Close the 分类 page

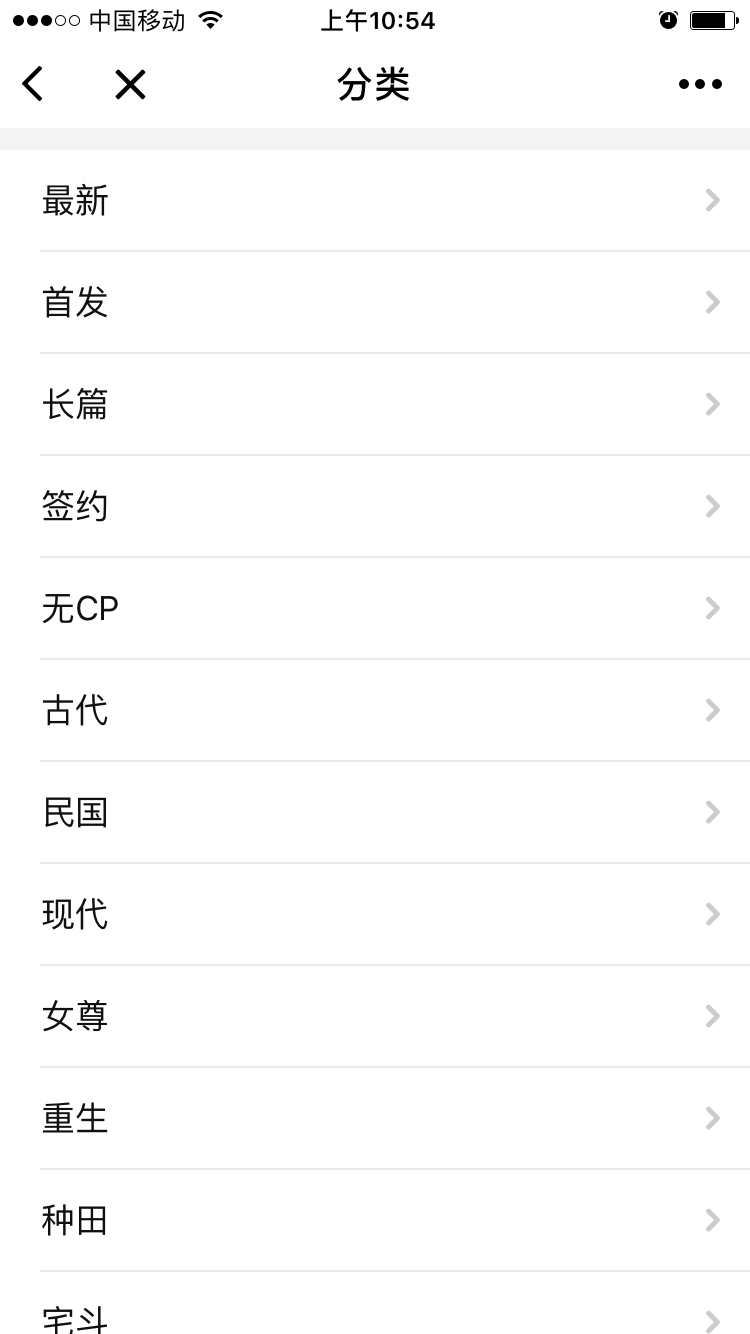pyautogui.click(x=130, y=85)
